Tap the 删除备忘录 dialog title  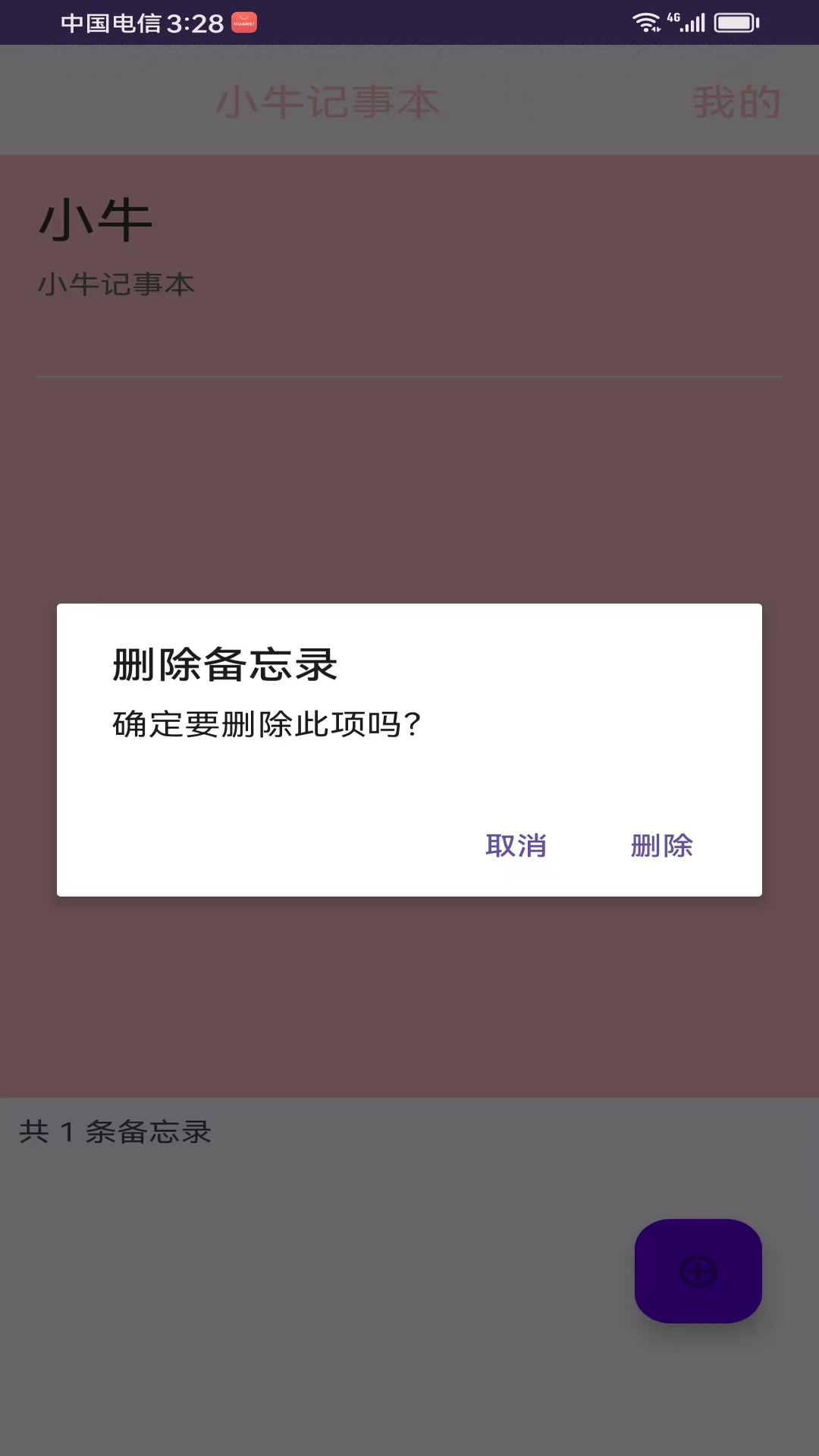[x=225, y=664]
